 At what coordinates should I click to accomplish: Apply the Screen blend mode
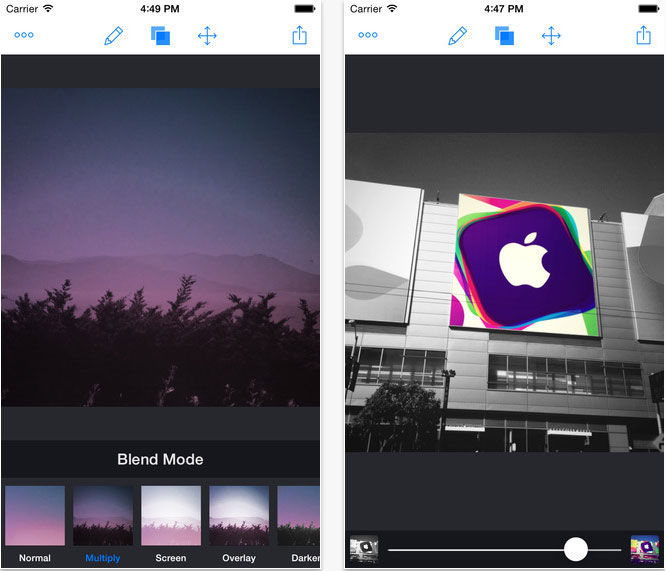(x=171, y=516)
